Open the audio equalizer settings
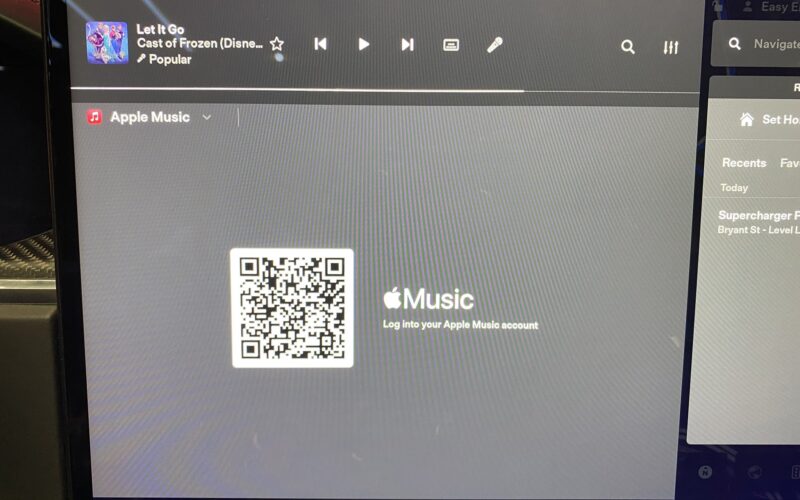This screenshot has height=500, width=800. (670, 47)
